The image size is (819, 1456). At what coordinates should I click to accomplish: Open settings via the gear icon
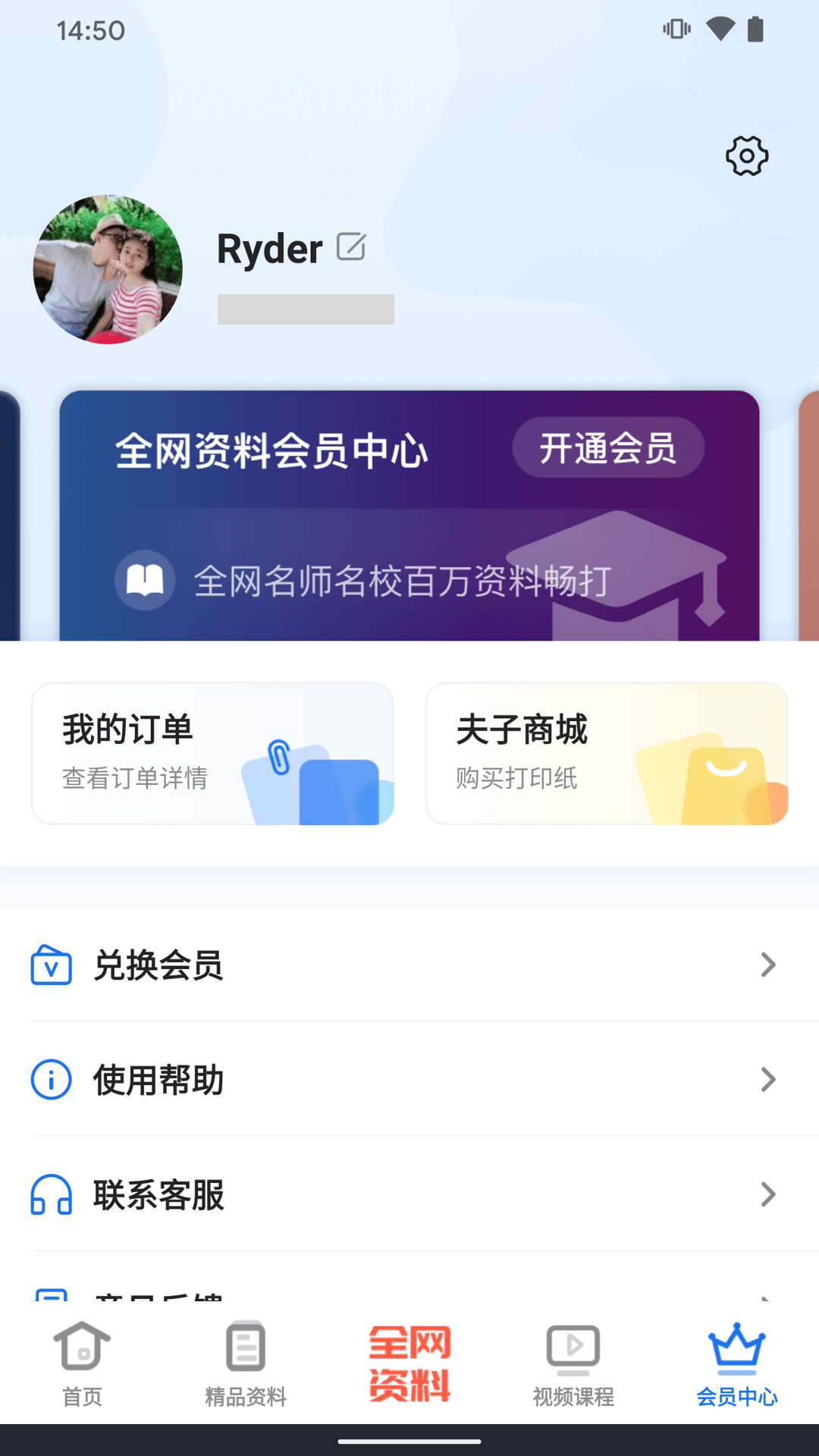point(747,156)
